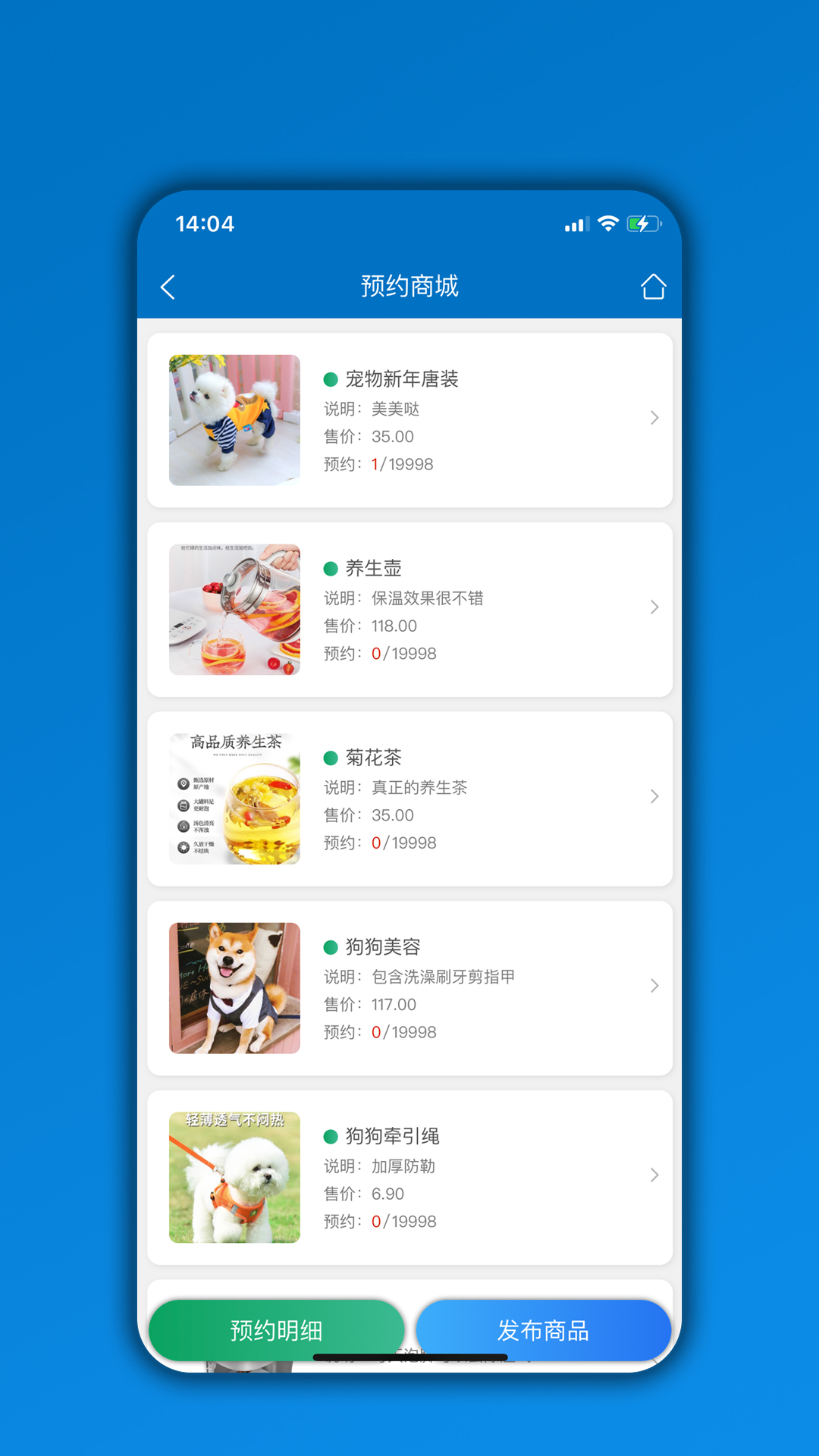Tap the Wi-Fi icon in the status bar

(607, 224)
